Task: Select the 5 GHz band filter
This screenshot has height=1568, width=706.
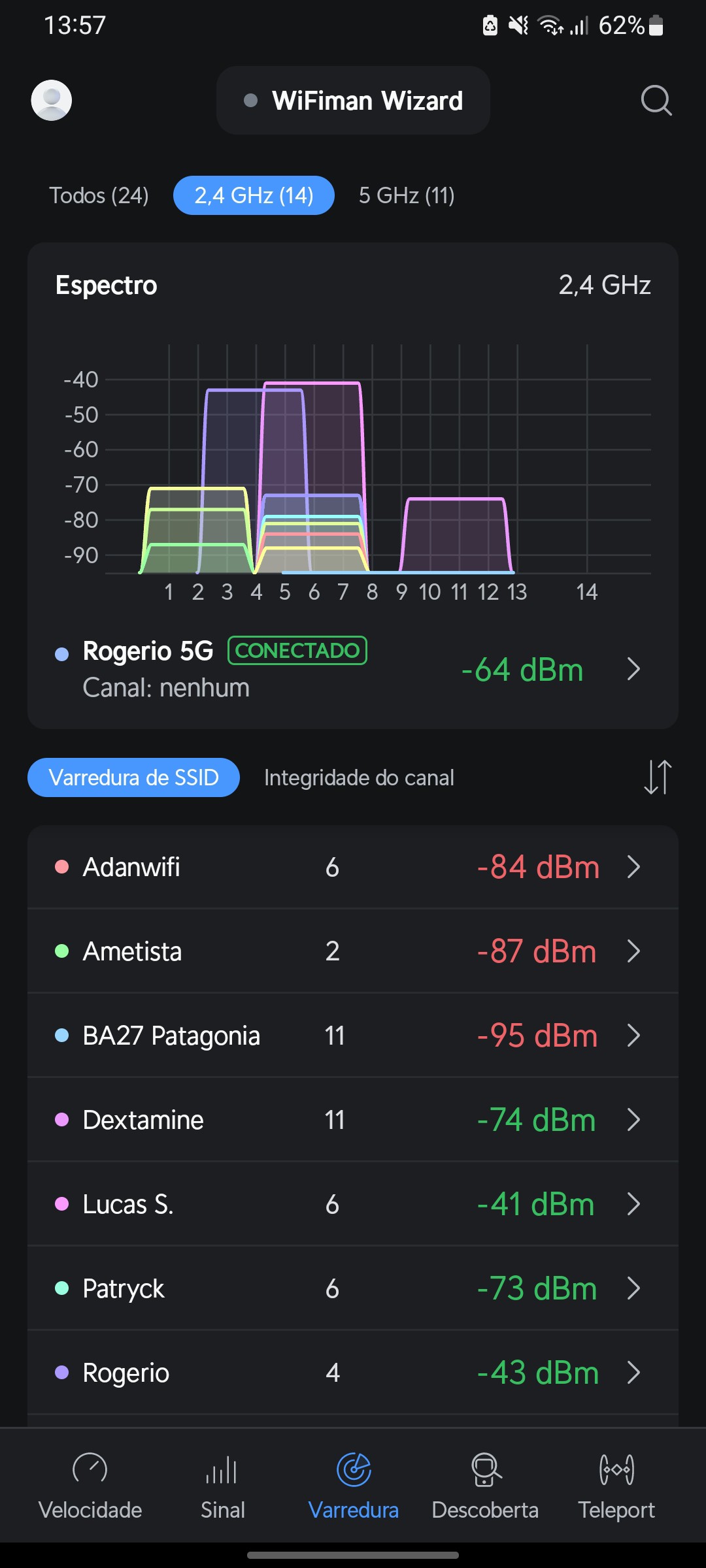Action: (x=406, y=195)
